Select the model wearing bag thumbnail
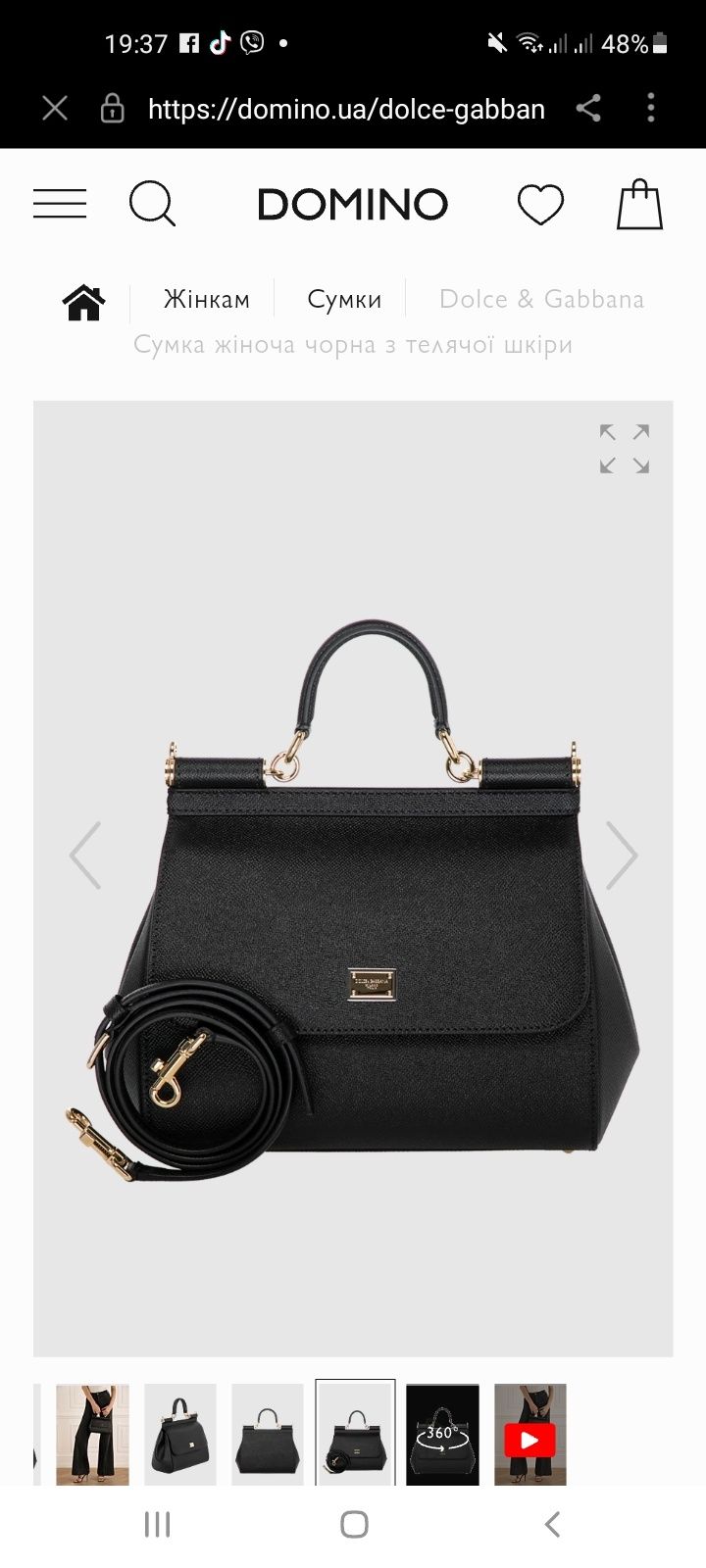 coord(92,1434)
